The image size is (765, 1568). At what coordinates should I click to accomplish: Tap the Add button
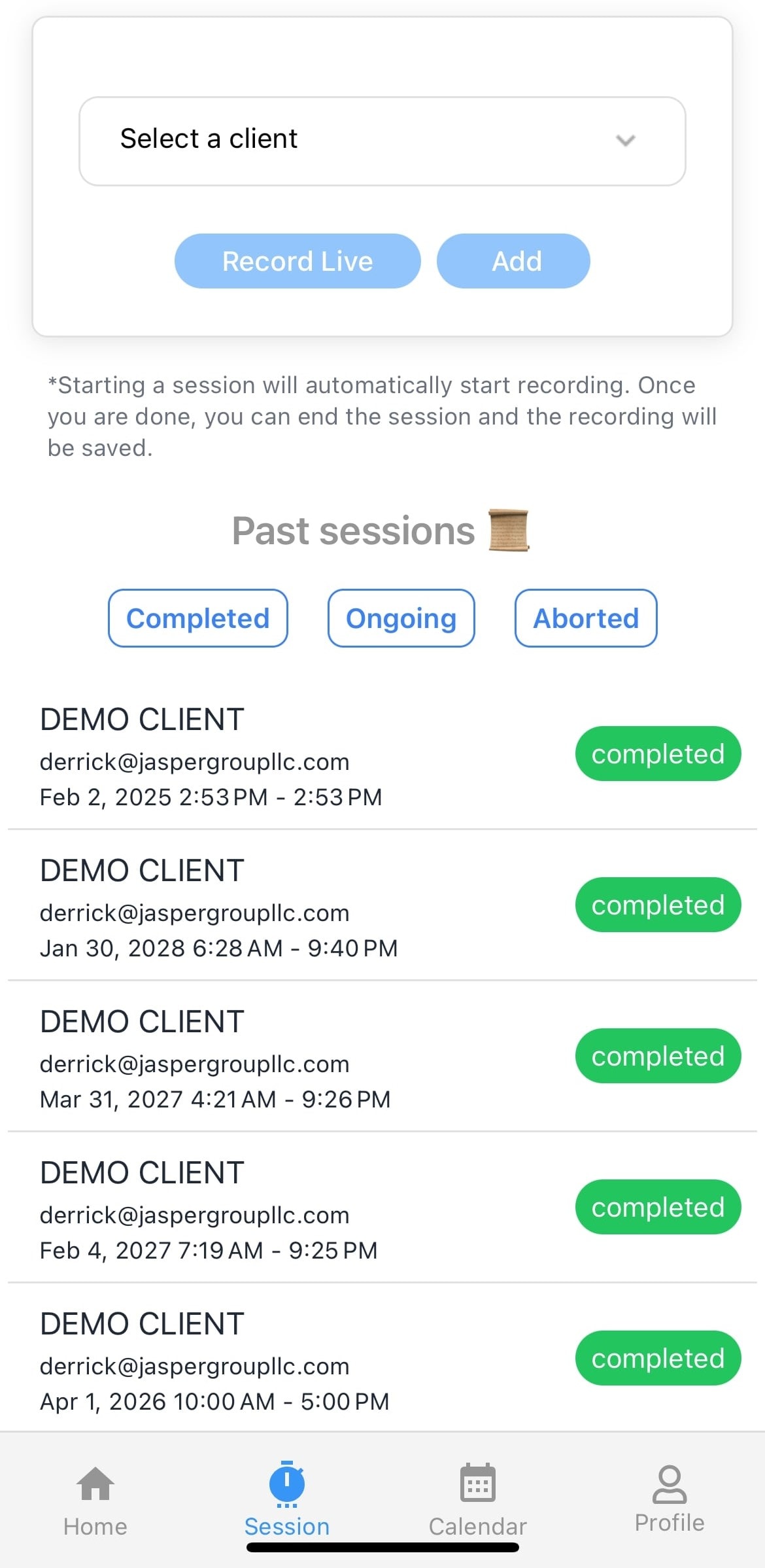[513, 261]
